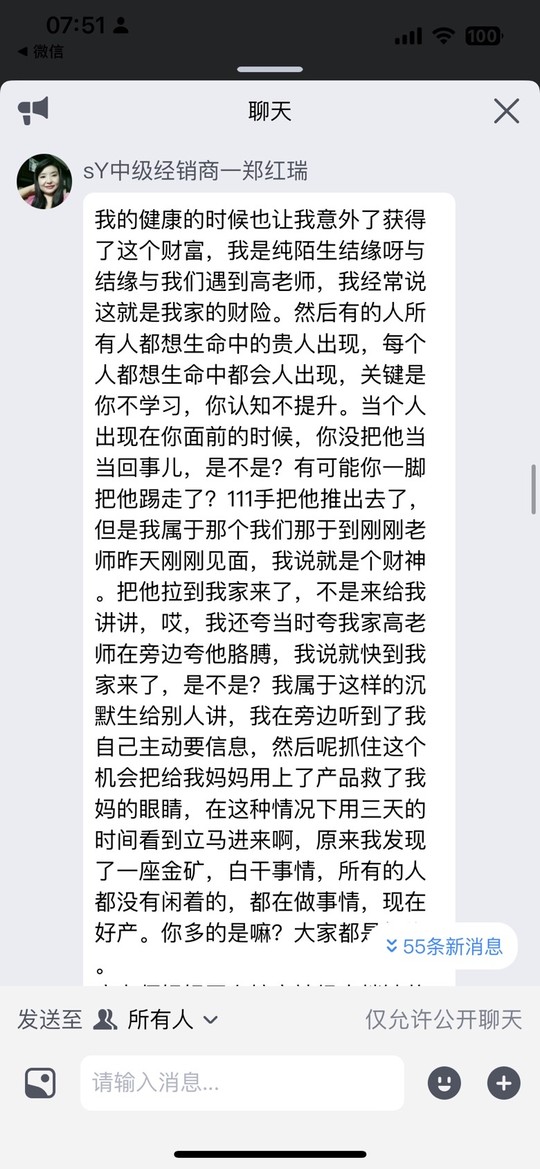Open the emoji picker
The width and height of the screenshot is (540, 1169).
(x=444, y=1083)
